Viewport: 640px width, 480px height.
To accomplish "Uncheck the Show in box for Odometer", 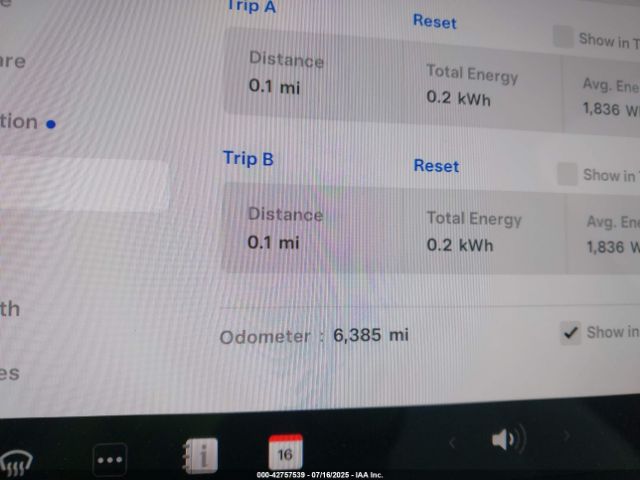I will coord(570,333).
